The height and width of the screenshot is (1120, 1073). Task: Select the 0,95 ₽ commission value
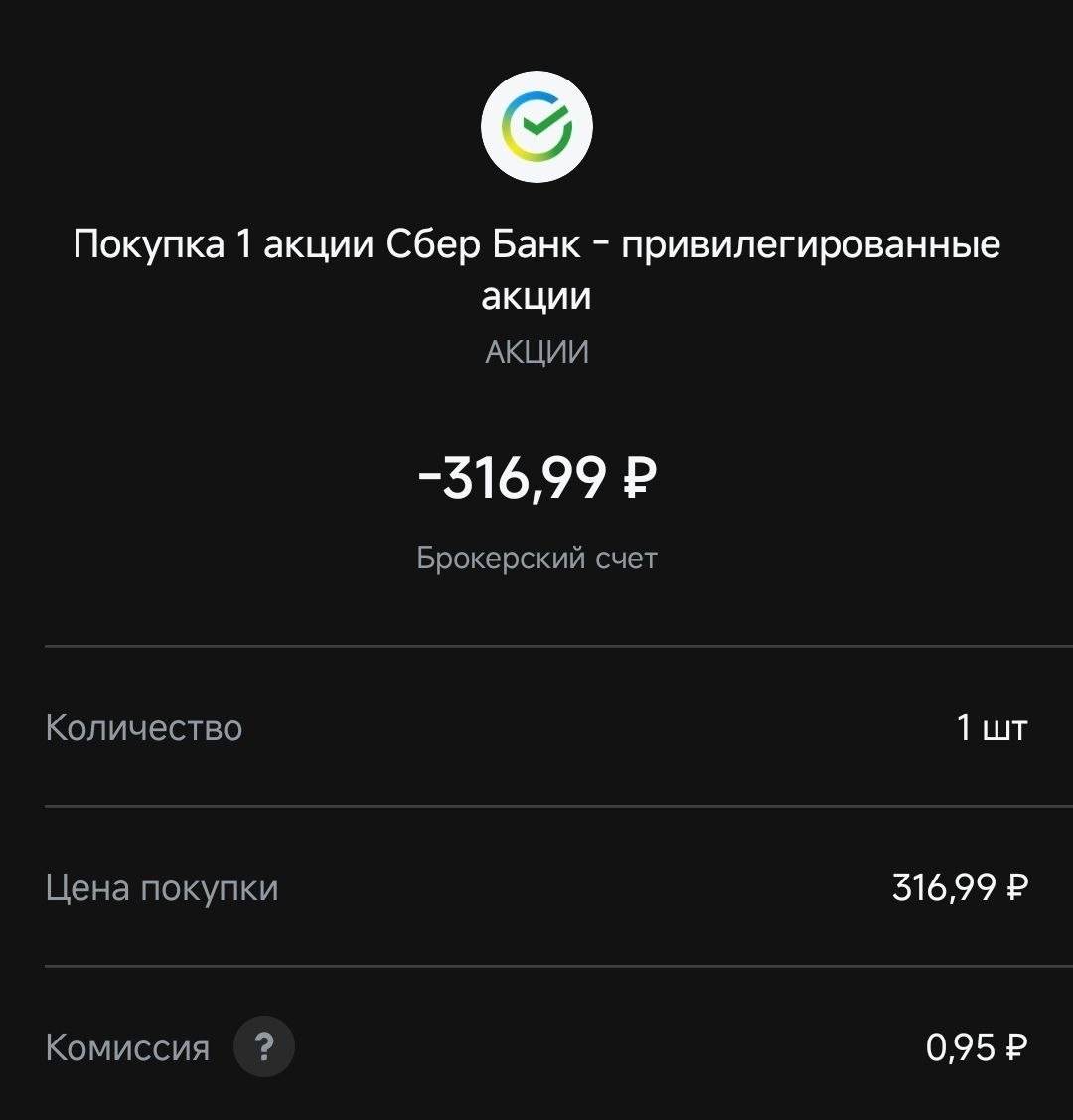click(979, 1045)
